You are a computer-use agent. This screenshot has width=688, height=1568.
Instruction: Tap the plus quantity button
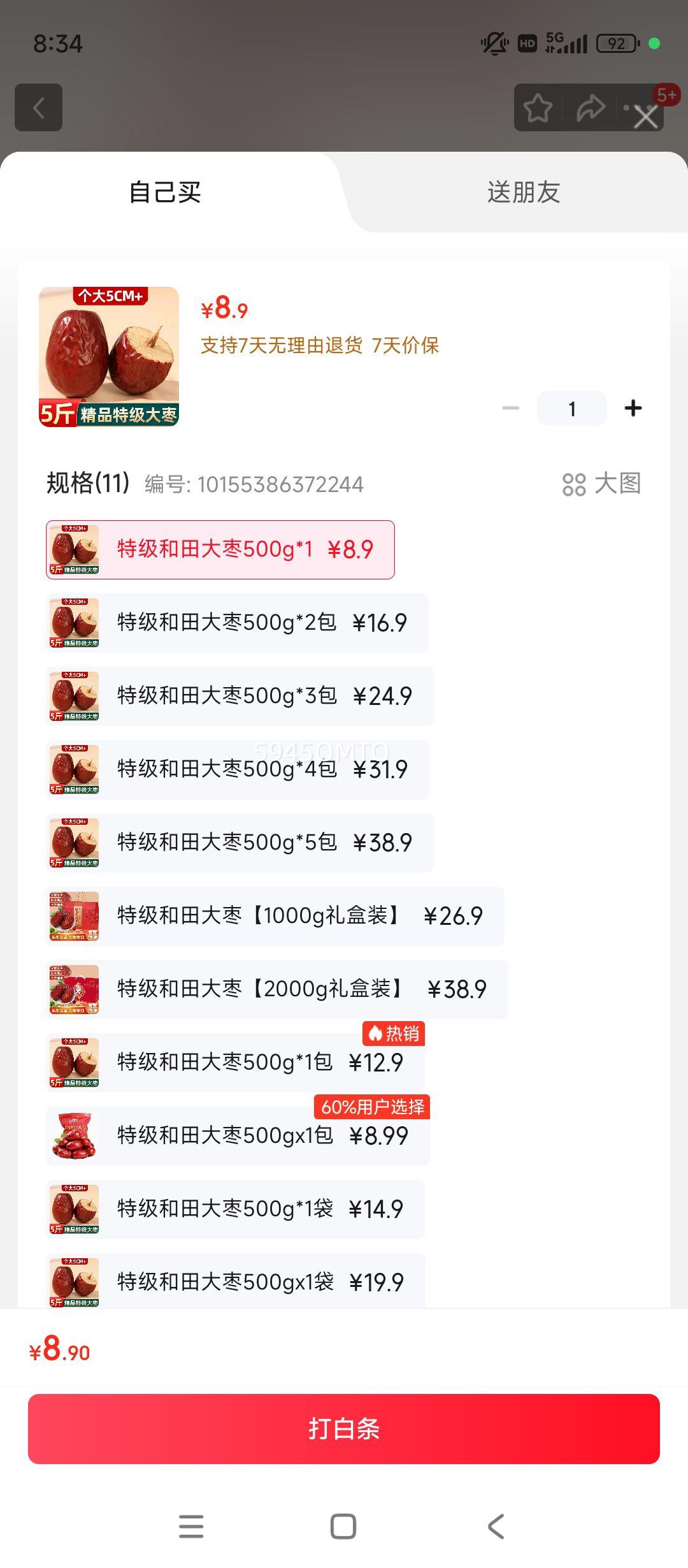633,408
